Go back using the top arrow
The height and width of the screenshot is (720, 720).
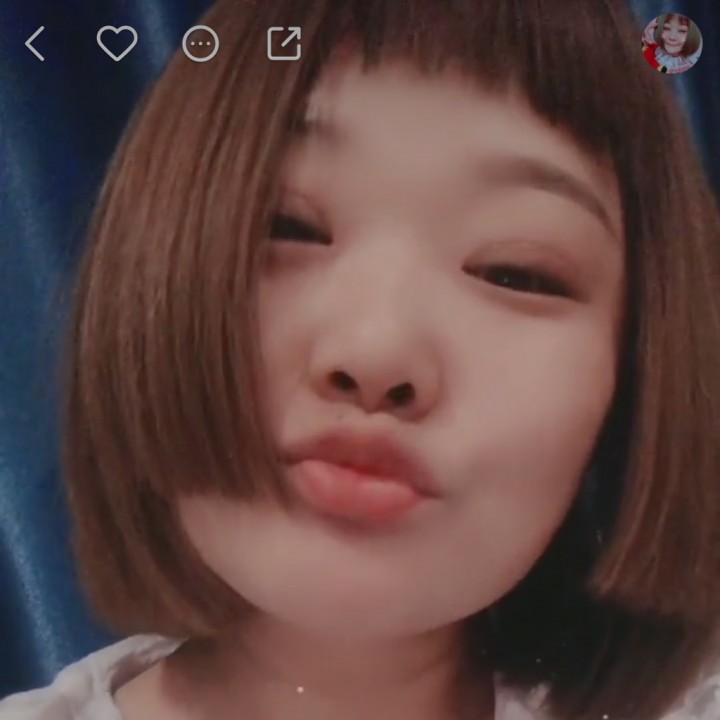(36, 44)
